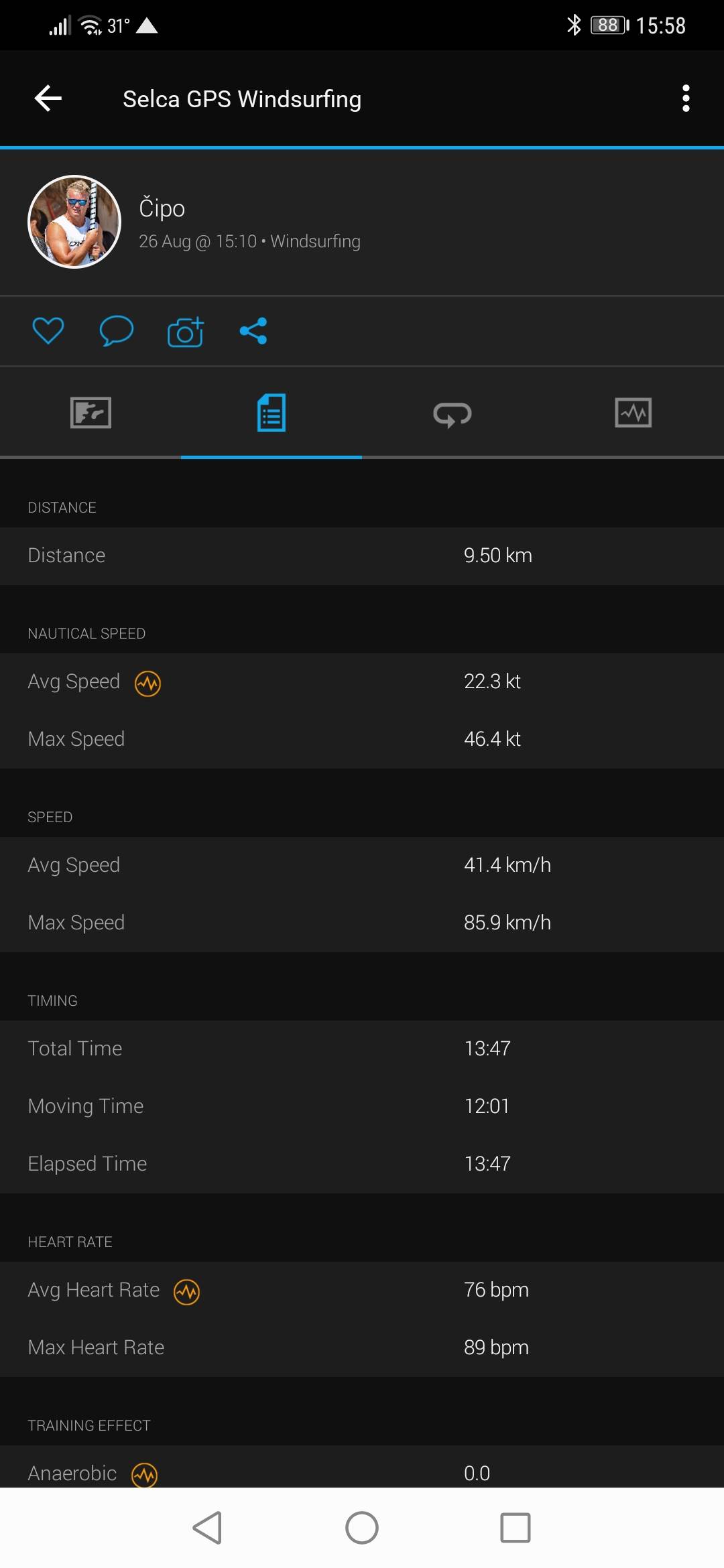Open Čipo's profile picture

click(74, 222)
